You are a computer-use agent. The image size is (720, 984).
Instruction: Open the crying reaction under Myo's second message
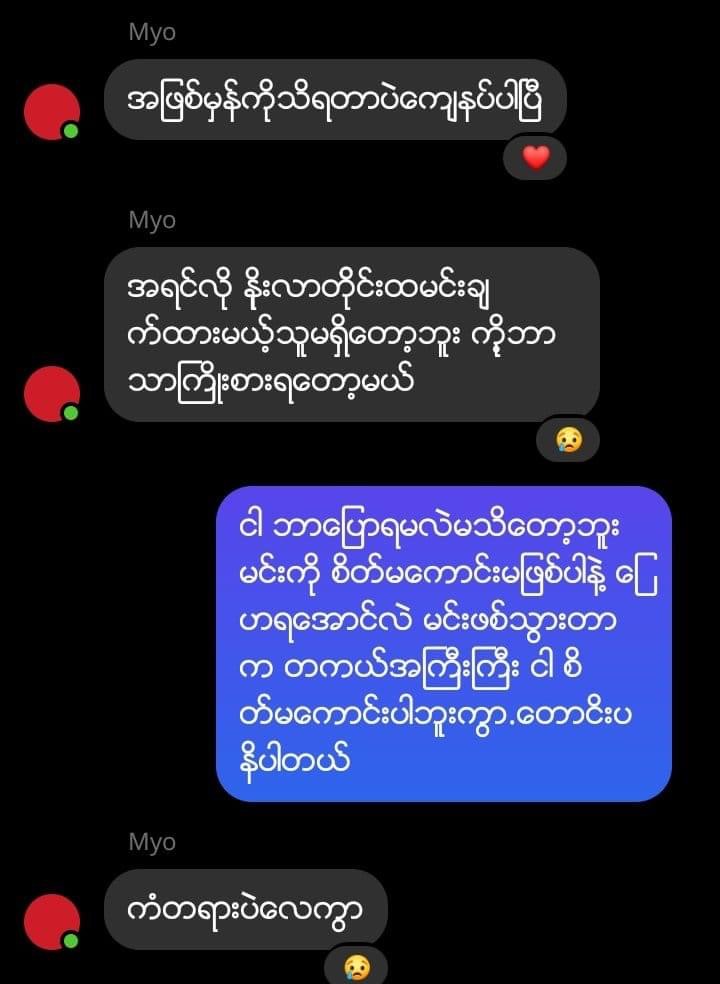569,440
